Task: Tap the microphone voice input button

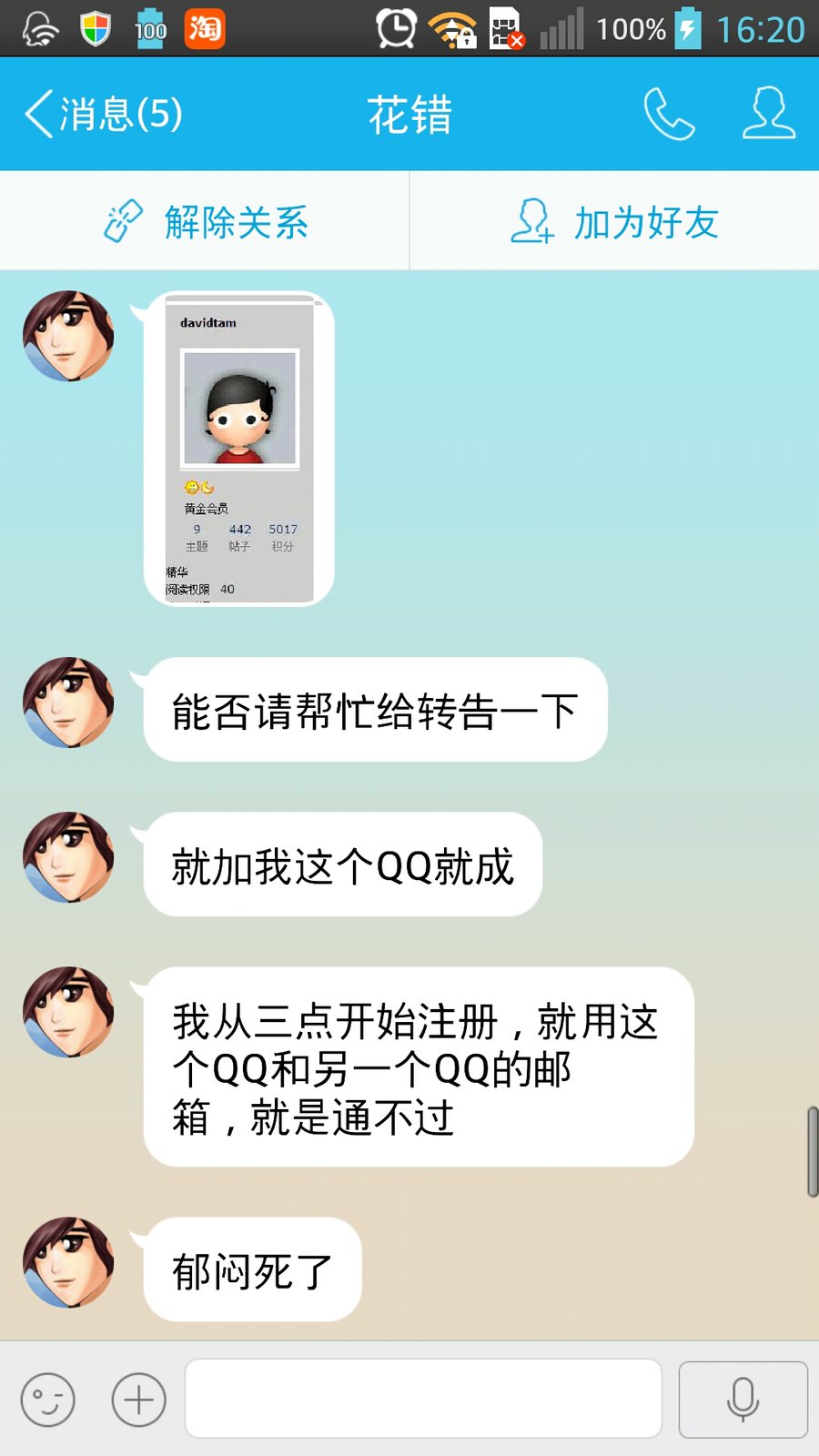Action: coord(743,1400)
